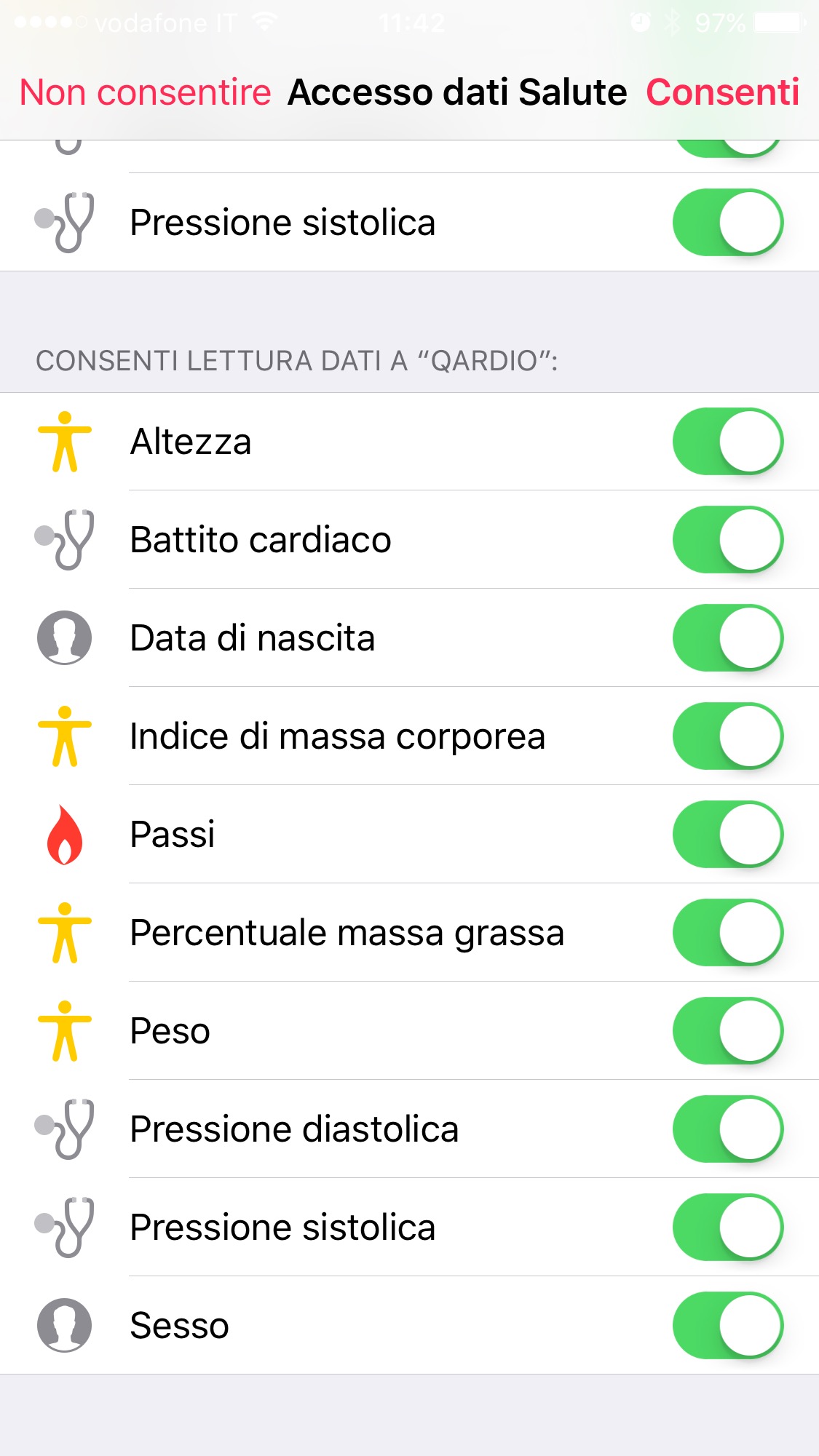The width and height of the screenshot is (819, 1456).
Task: Turn off the Peso toggle
Action: click(x=727, y=1031)
